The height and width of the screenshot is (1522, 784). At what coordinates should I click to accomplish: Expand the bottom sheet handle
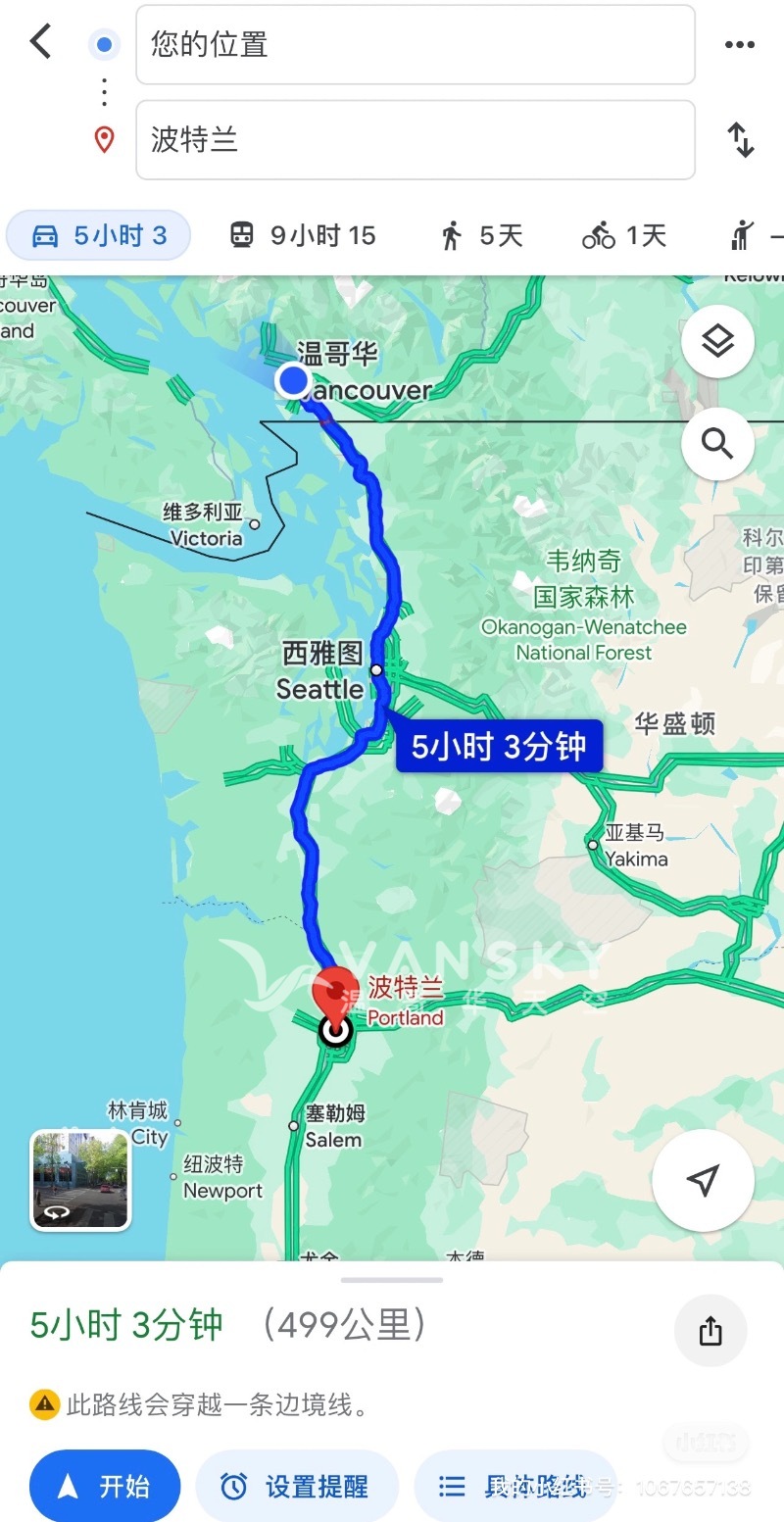[x=392, y=1280]
